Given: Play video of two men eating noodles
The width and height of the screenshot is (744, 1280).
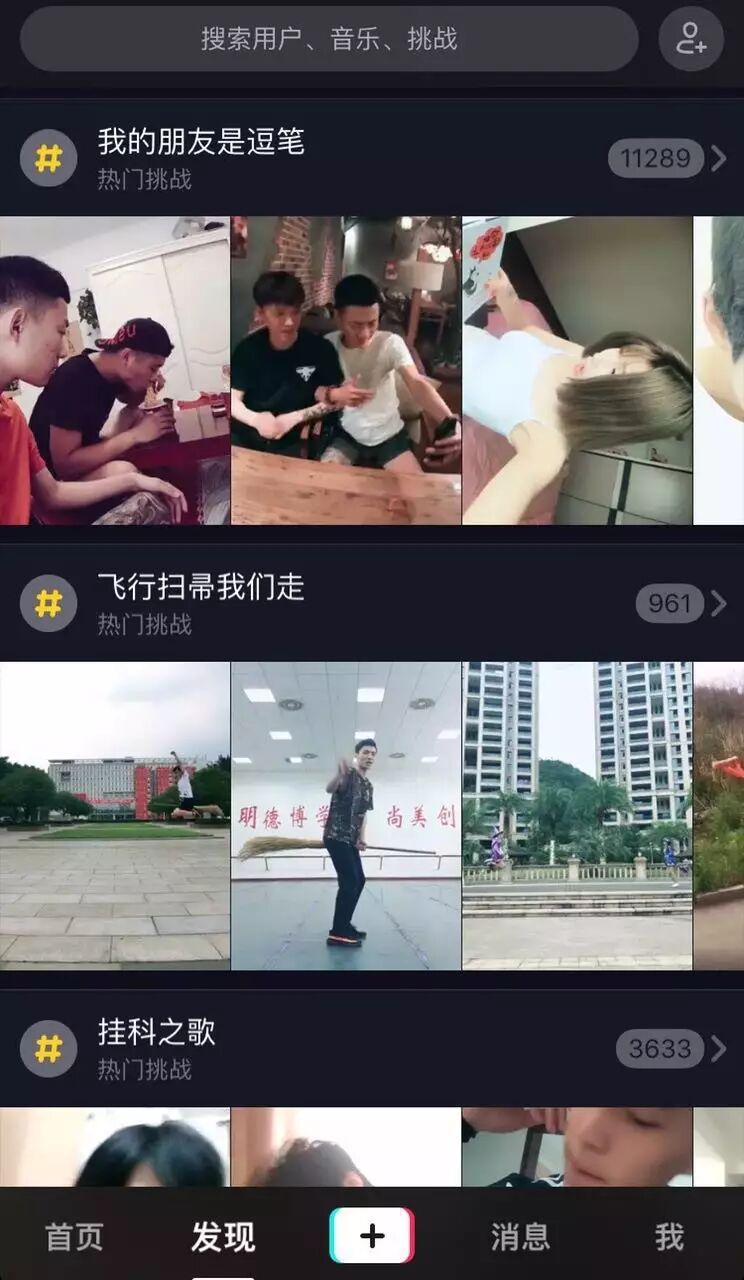Looking at the screenshot, I should coord(114,371).
